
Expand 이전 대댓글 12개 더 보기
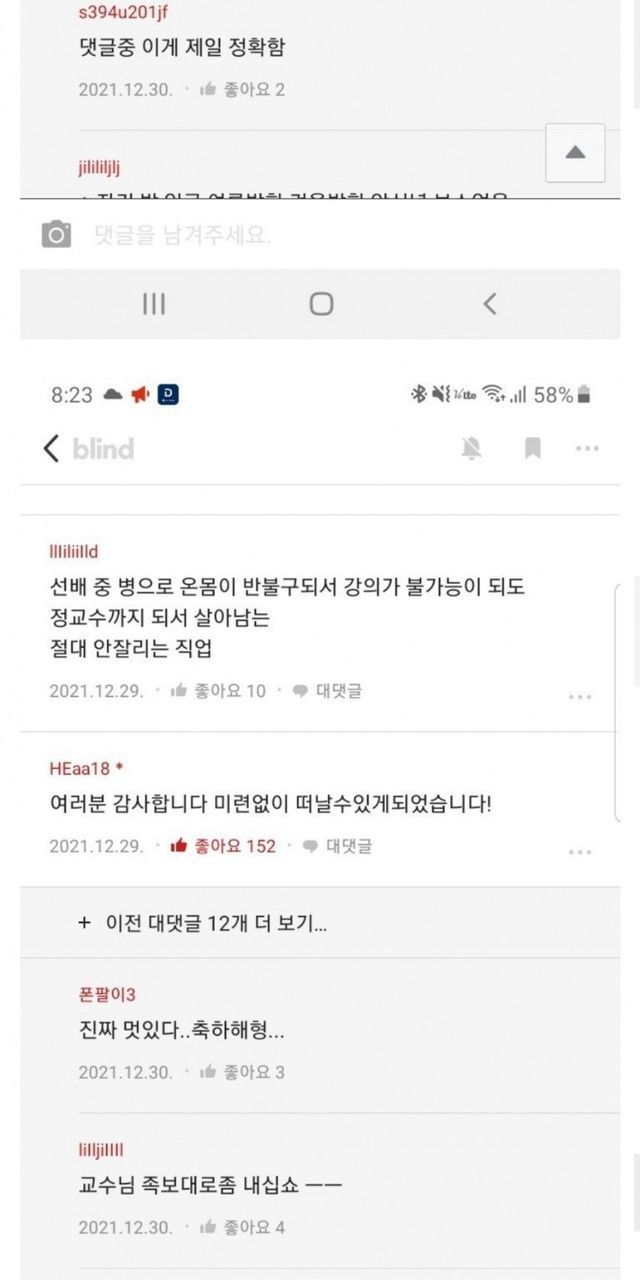click(x=203, y=923)
